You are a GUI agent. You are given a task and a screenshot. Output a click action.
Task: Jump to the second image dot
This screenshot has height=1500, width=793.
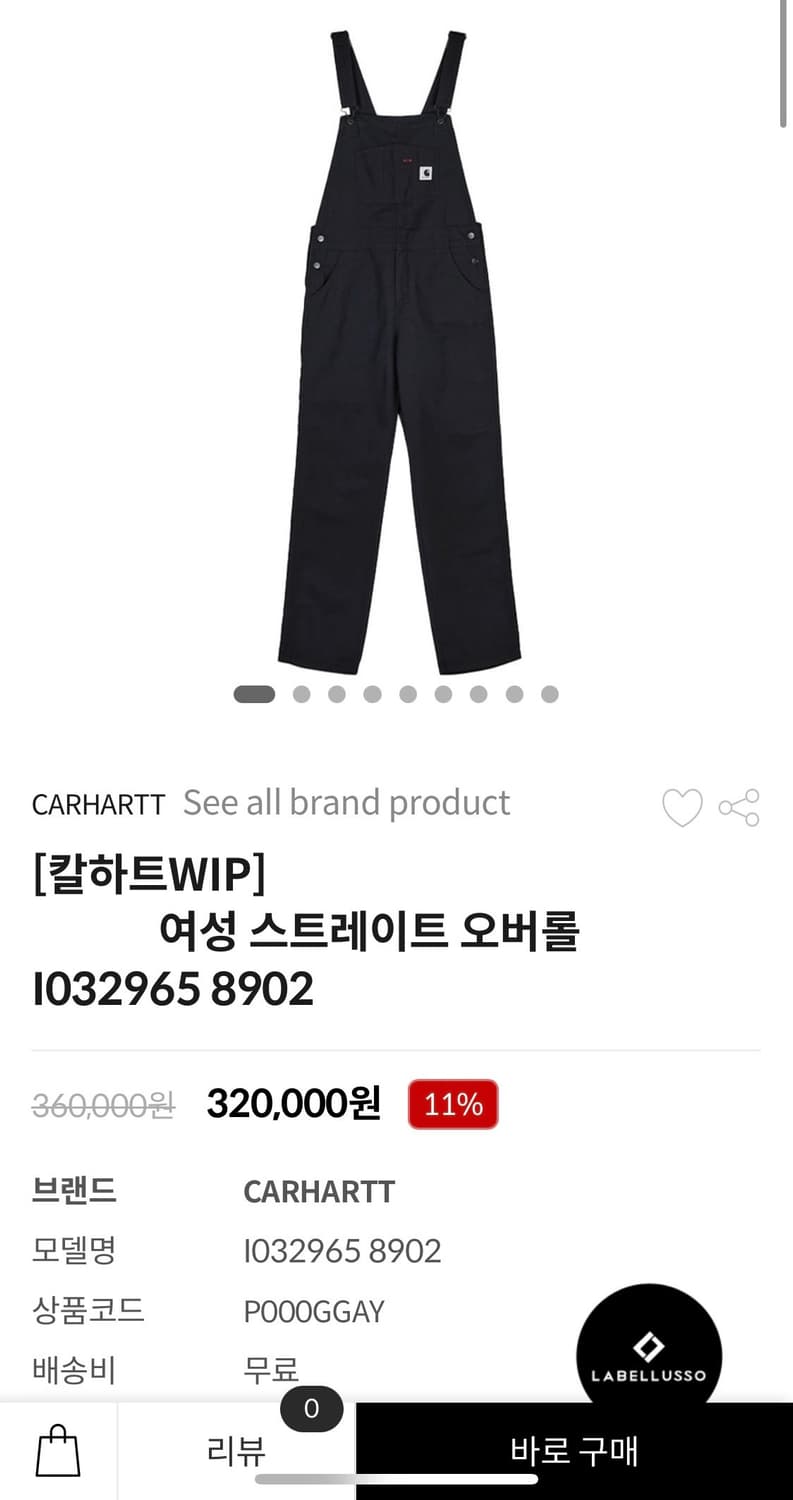[302, 693]
